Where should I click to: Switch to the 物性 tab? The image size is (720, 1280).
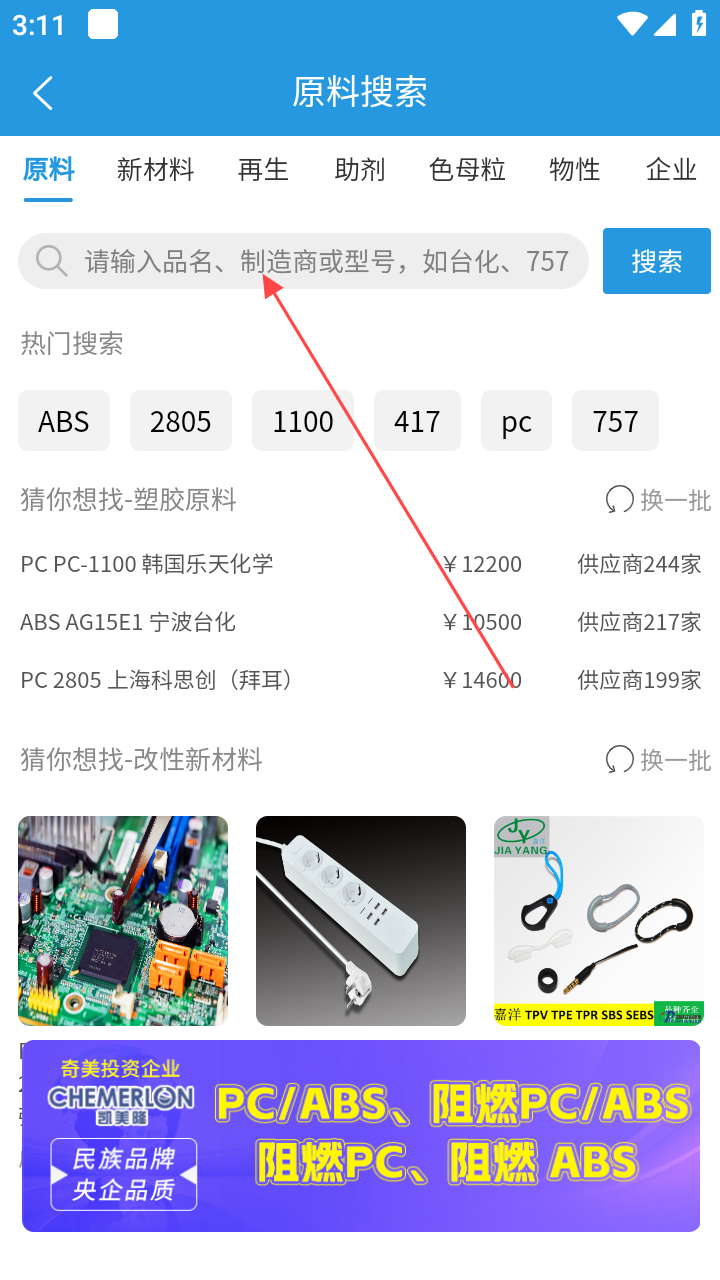pyautogui.click(x=574, y=170)
